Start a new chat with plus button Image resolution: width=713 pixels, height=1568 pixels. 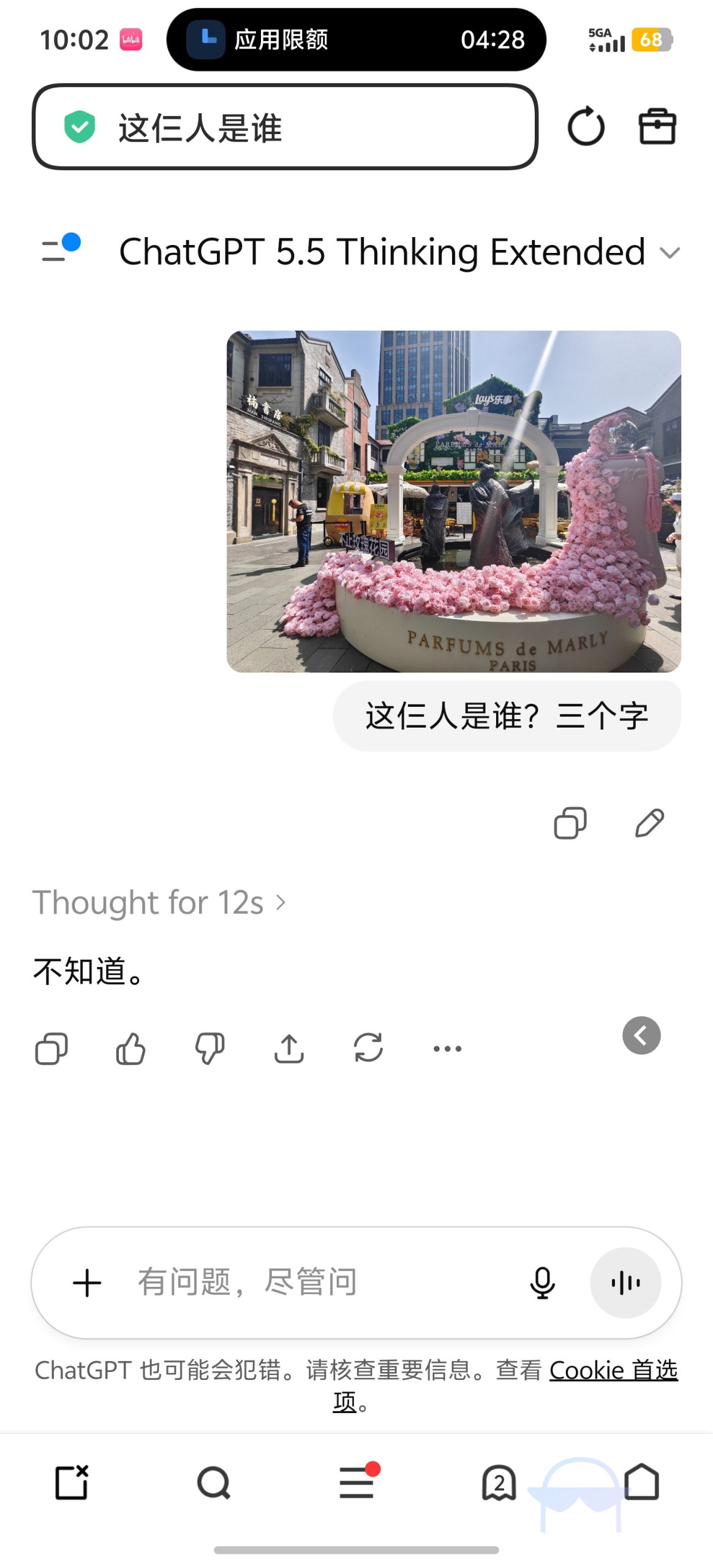point(86,1284)
